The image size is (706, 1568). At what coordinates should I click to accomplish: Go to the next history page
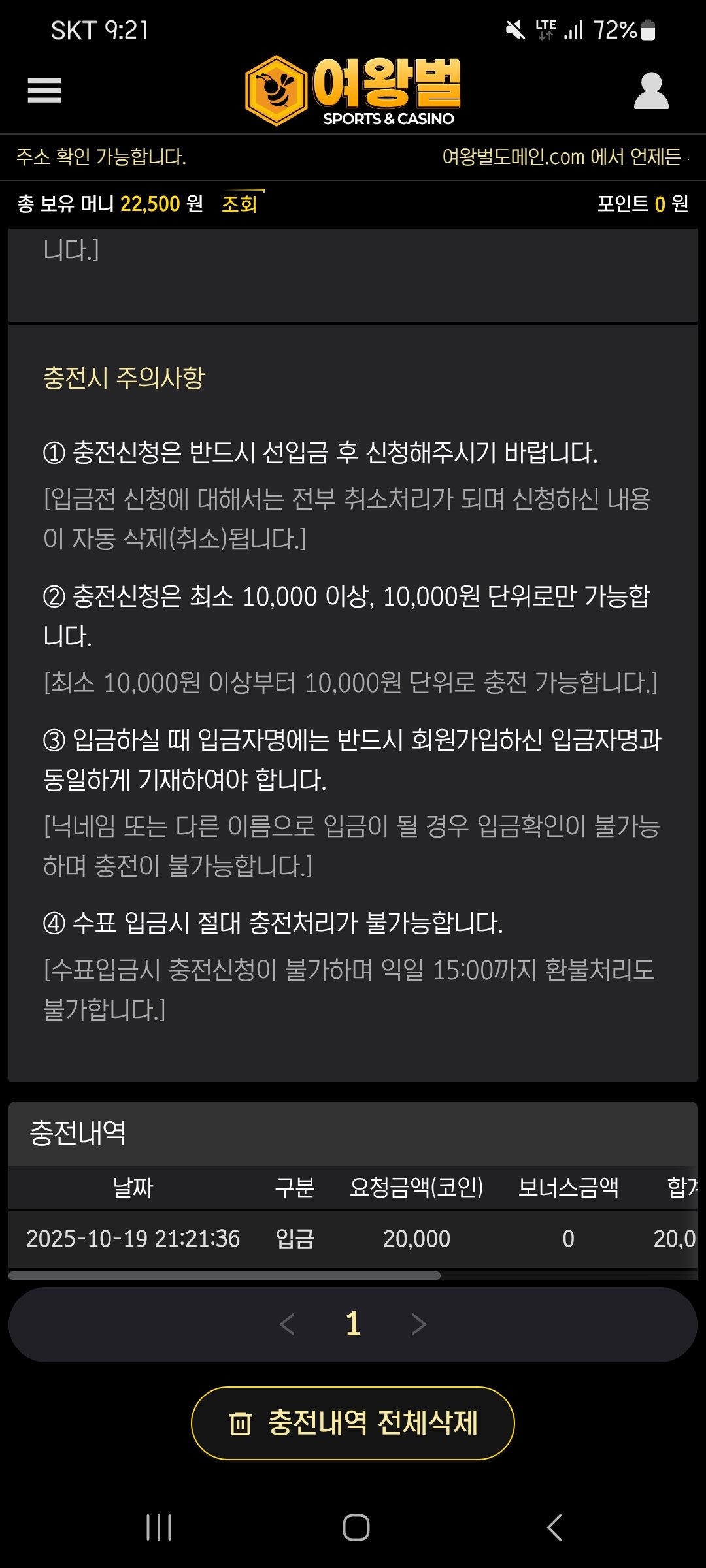click(419, 1324)
